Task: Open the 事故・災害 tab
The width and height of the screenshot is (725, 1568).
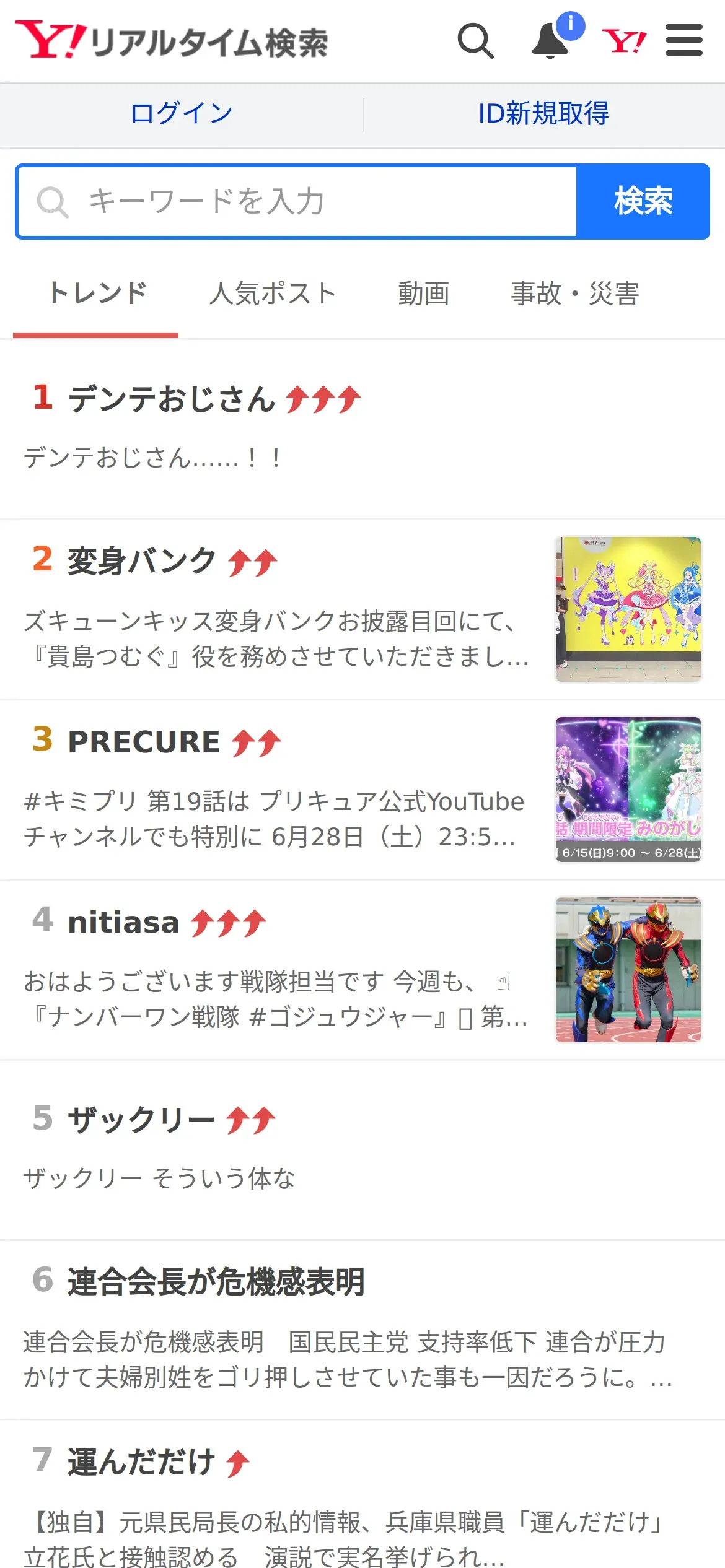Action: [x=575, y=294]
